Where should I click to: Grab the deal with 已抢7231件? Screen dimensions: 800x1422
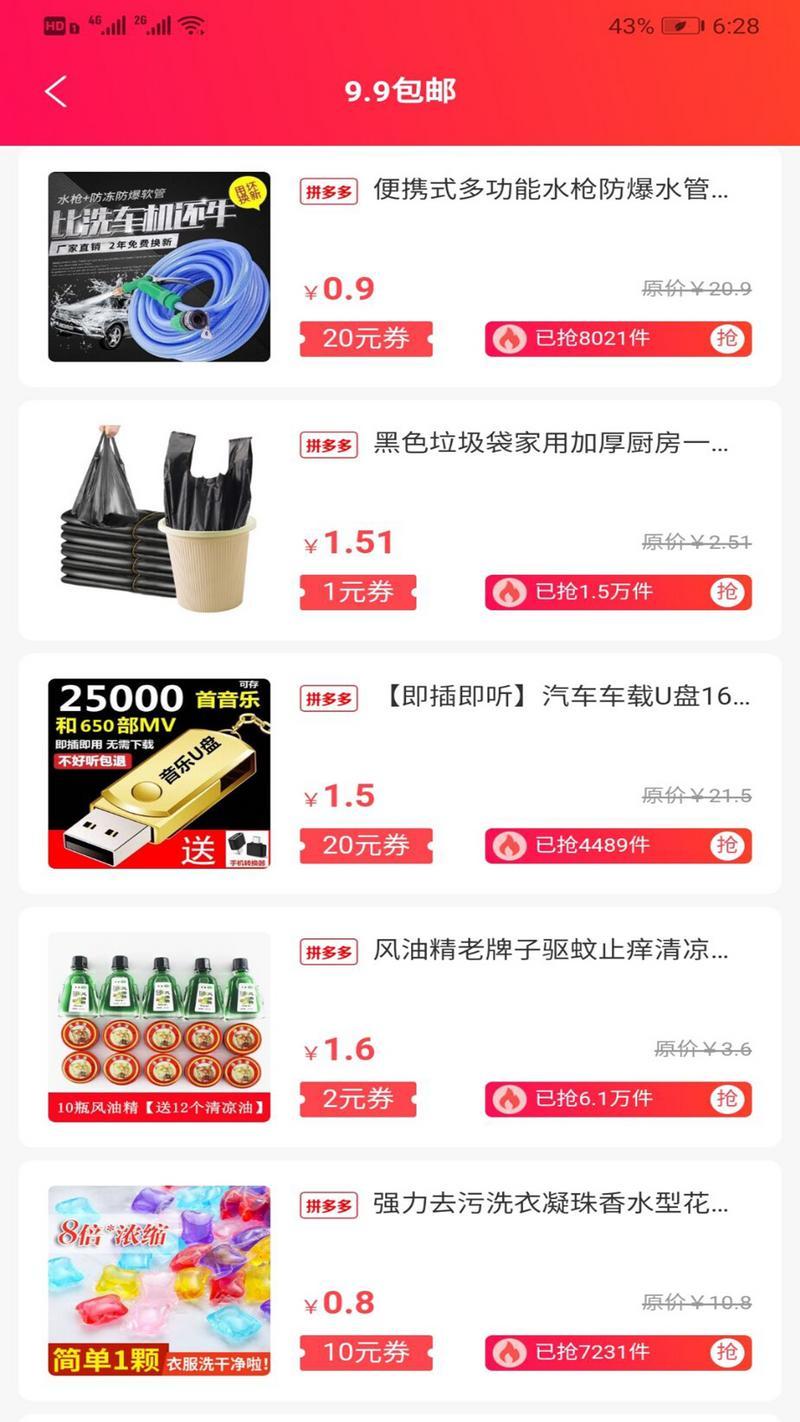point(618,1353)
